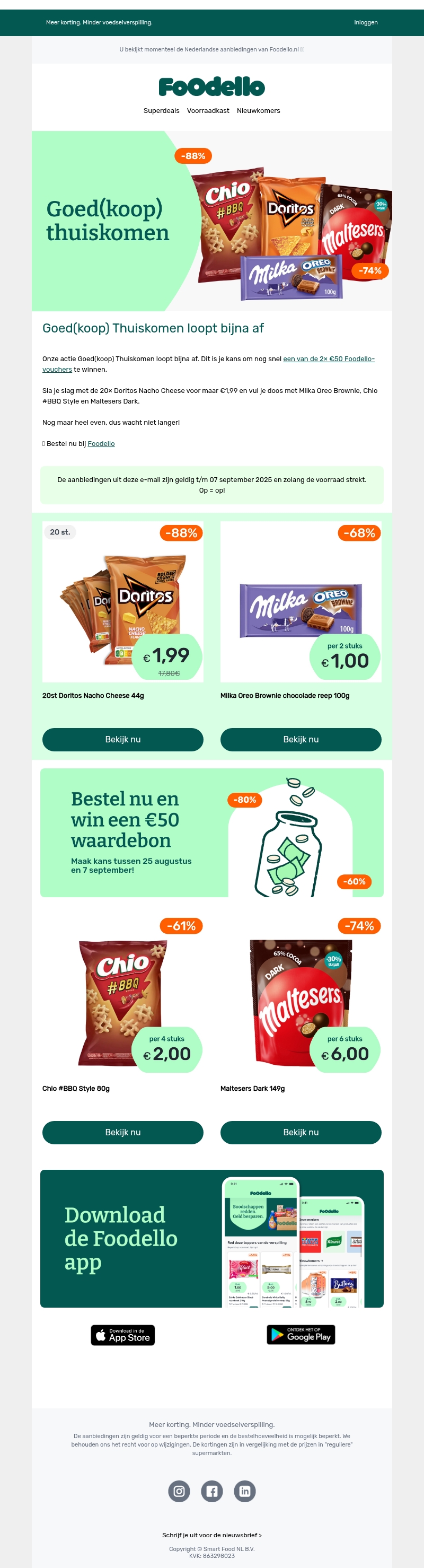This screenshot has height=1568, width=424.
Task: Get the app on Google Play
Action: point(301,1334)
